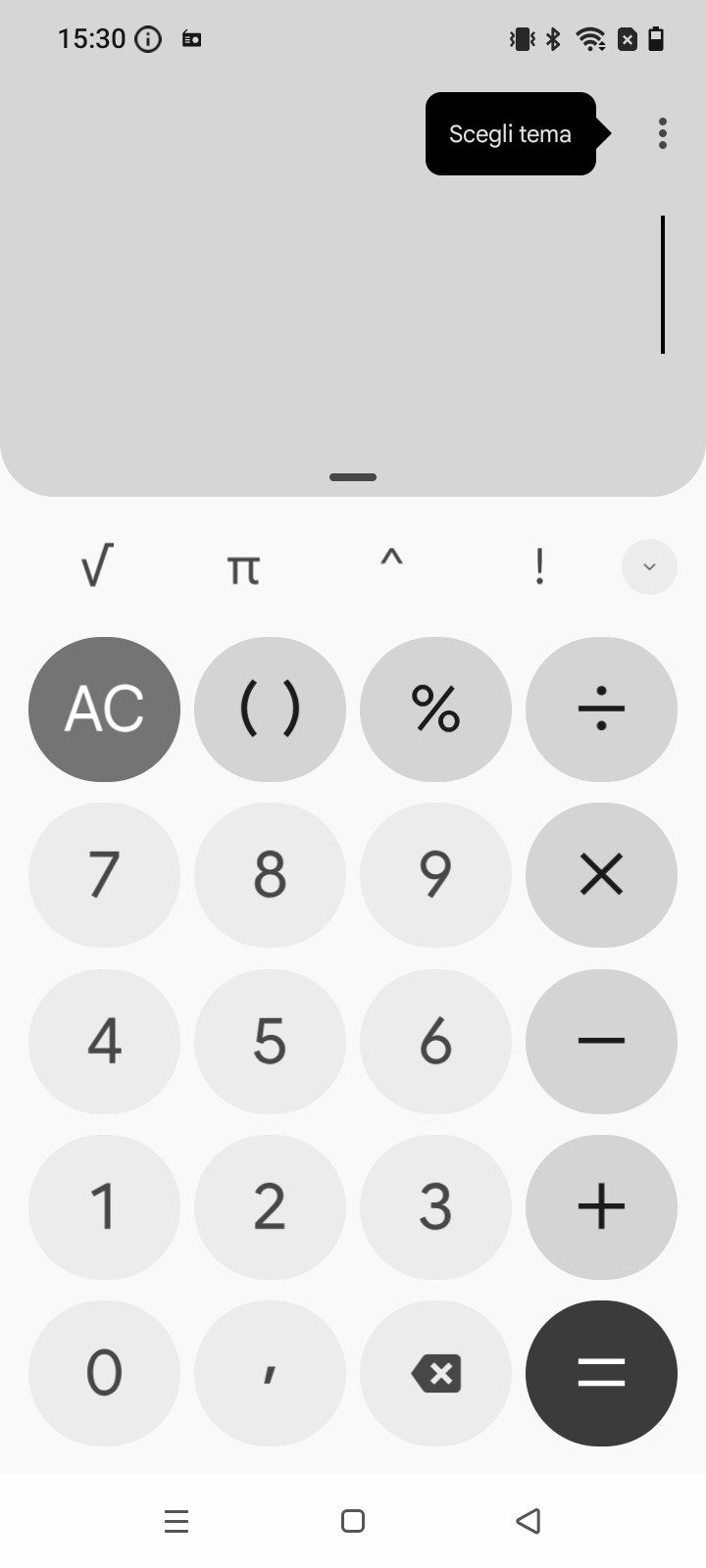Add parentheses to the expression
Image resolution: width=706 pixels, height=1568 pixels.
tap(270, 709)
